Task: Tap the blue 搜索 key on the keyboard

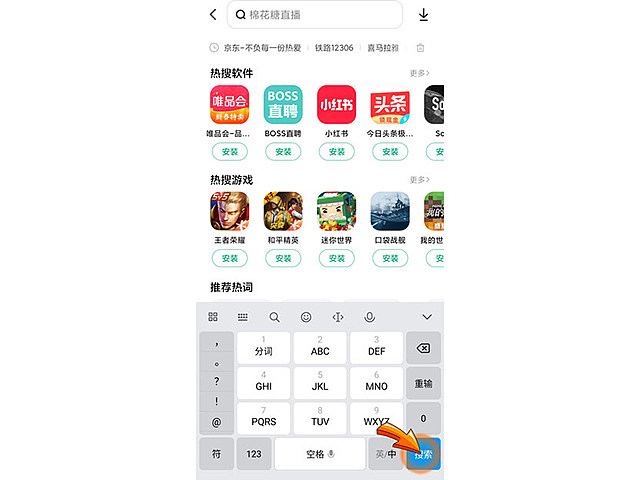Action: [426, 454]
